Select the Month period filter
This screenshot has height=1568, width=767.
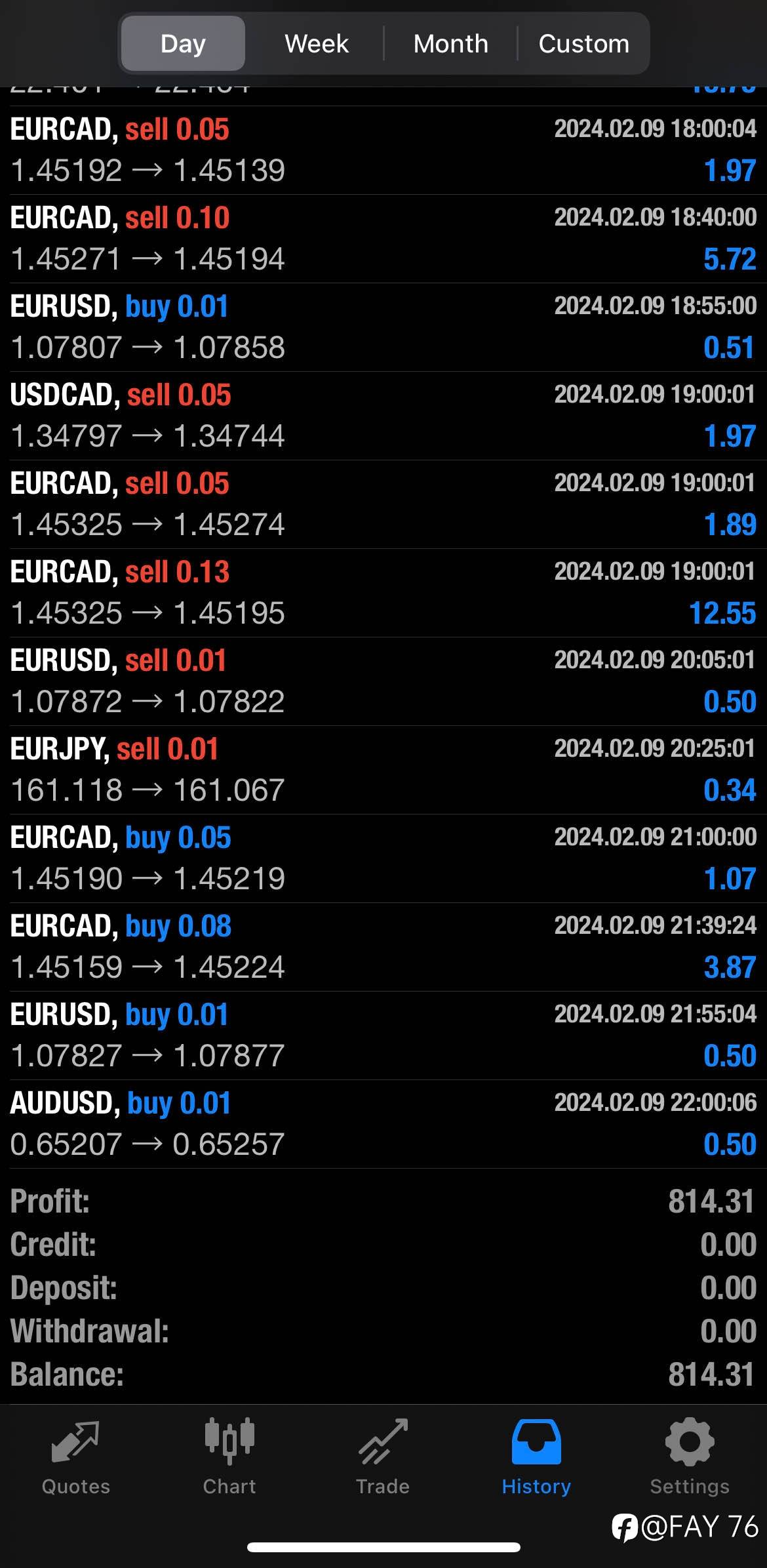(450, 44)
